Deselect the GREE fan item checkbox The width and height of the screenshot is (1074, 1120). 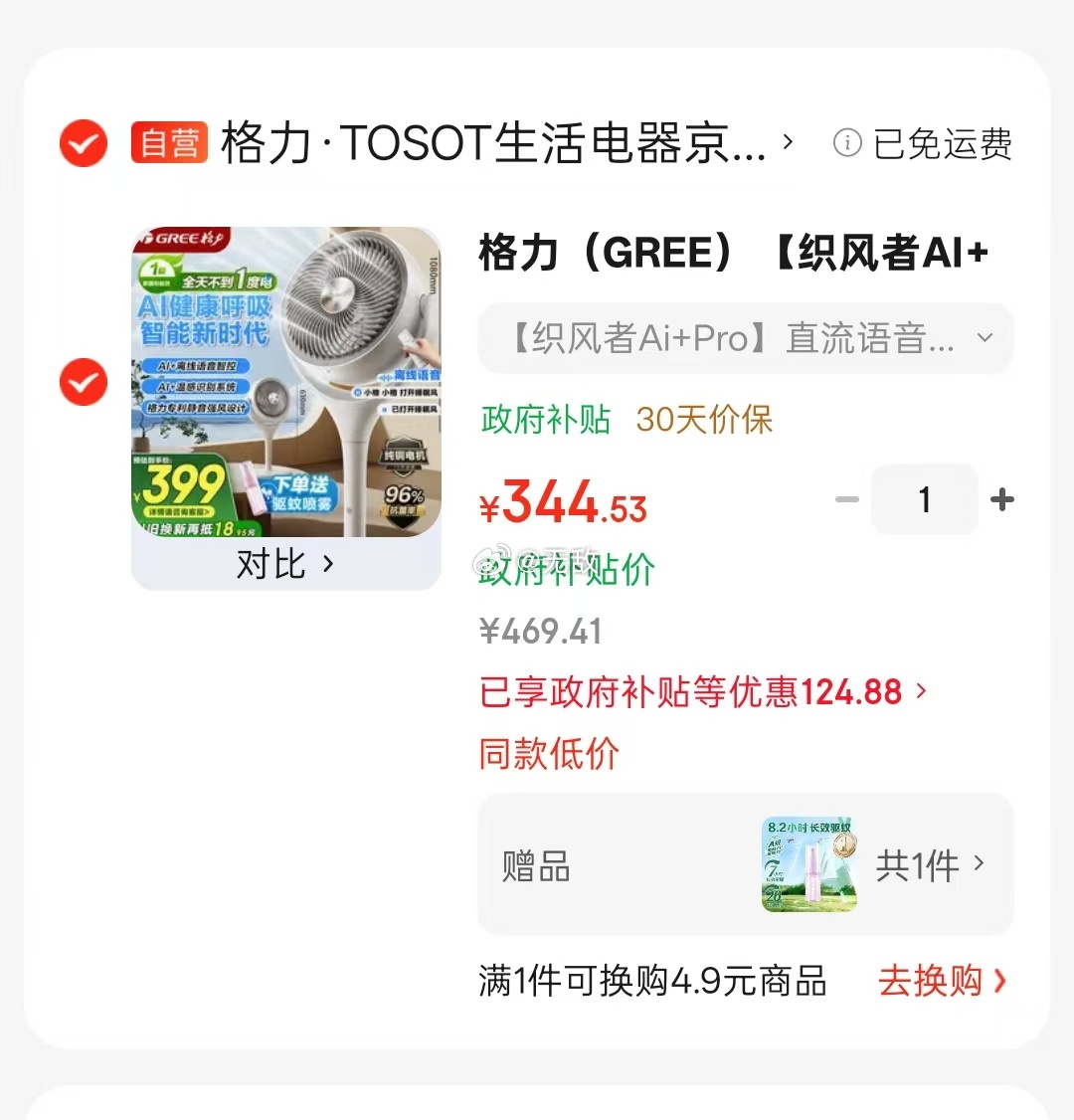84,382
